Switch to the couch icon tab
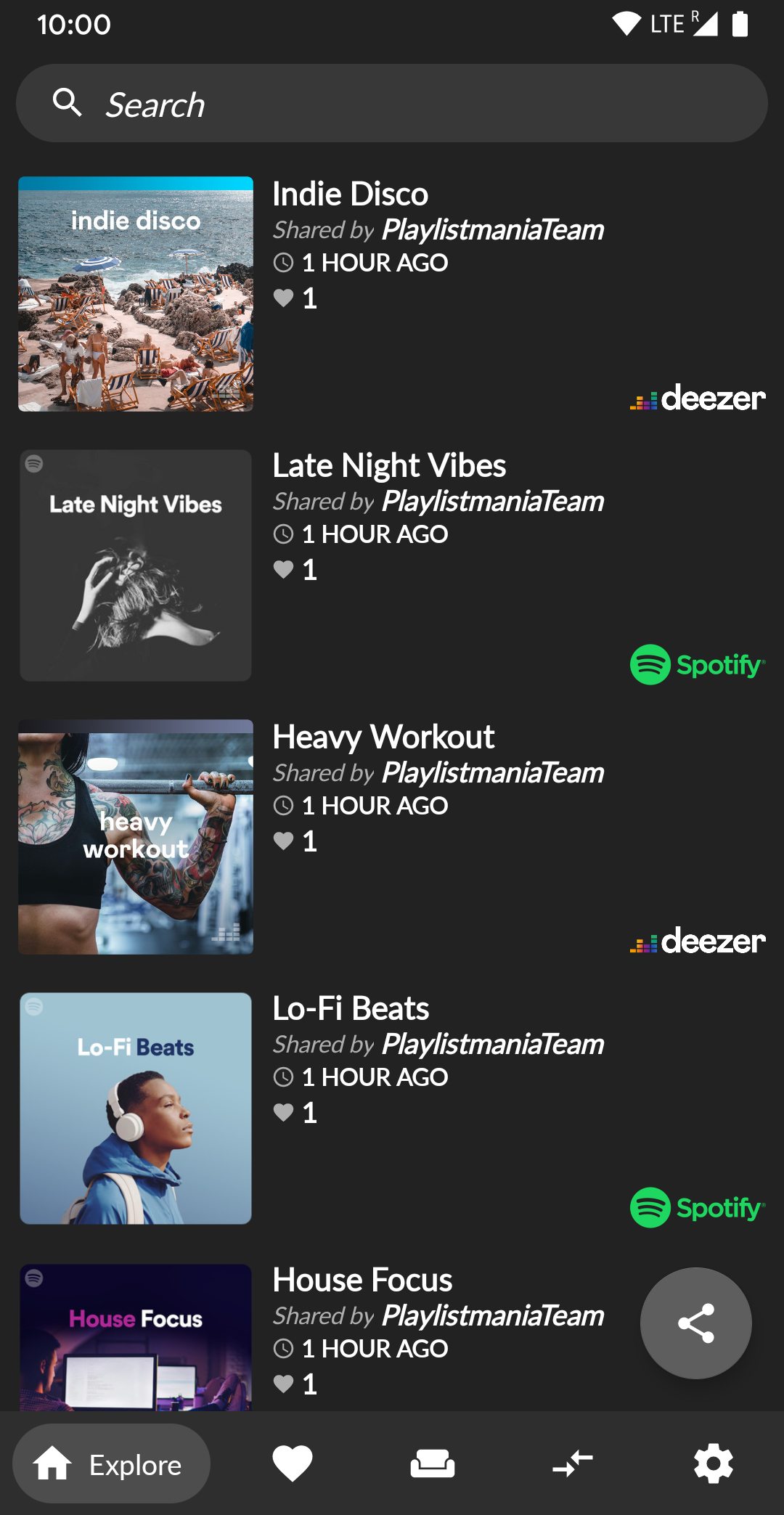The height and width of the screenshot is (1515, 784). click(432, 1463)
